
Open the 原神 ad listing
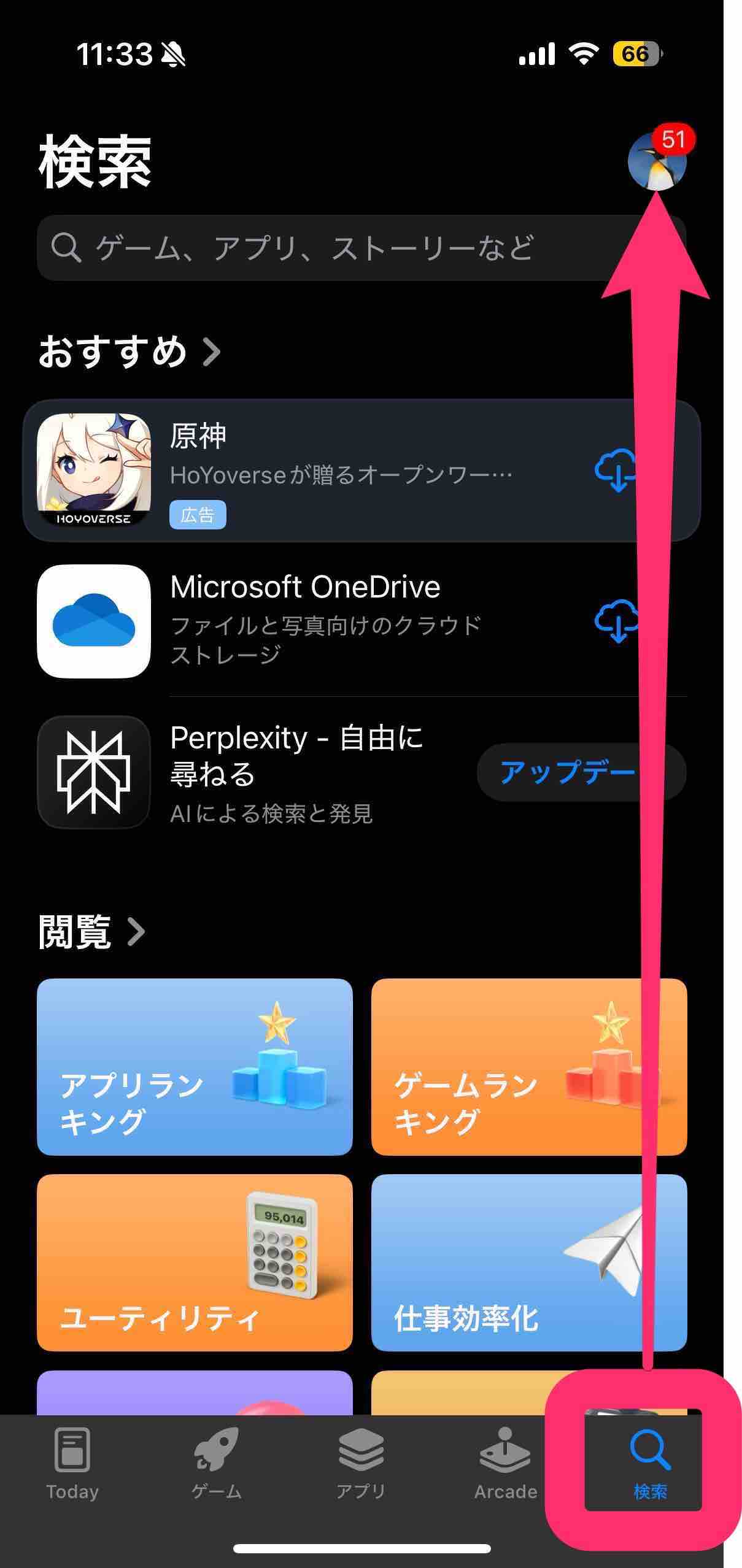point(361,471)
